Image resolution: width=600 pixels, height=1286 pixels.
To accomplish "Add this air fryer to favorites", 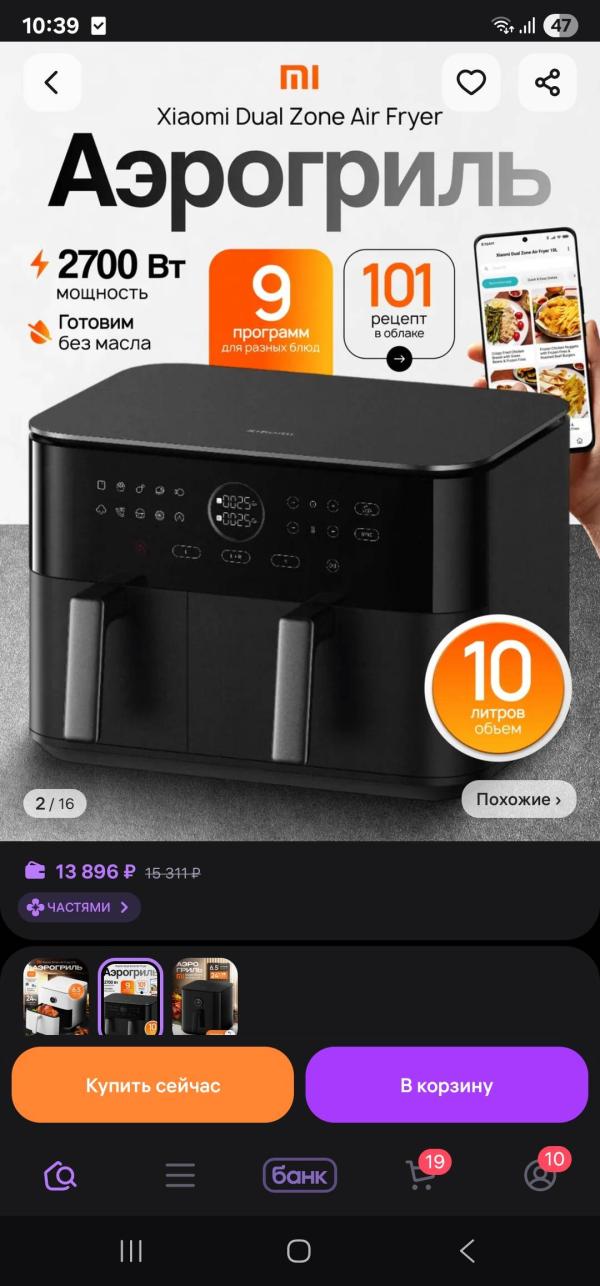I will pyautogui.click(x=471, y=83).
